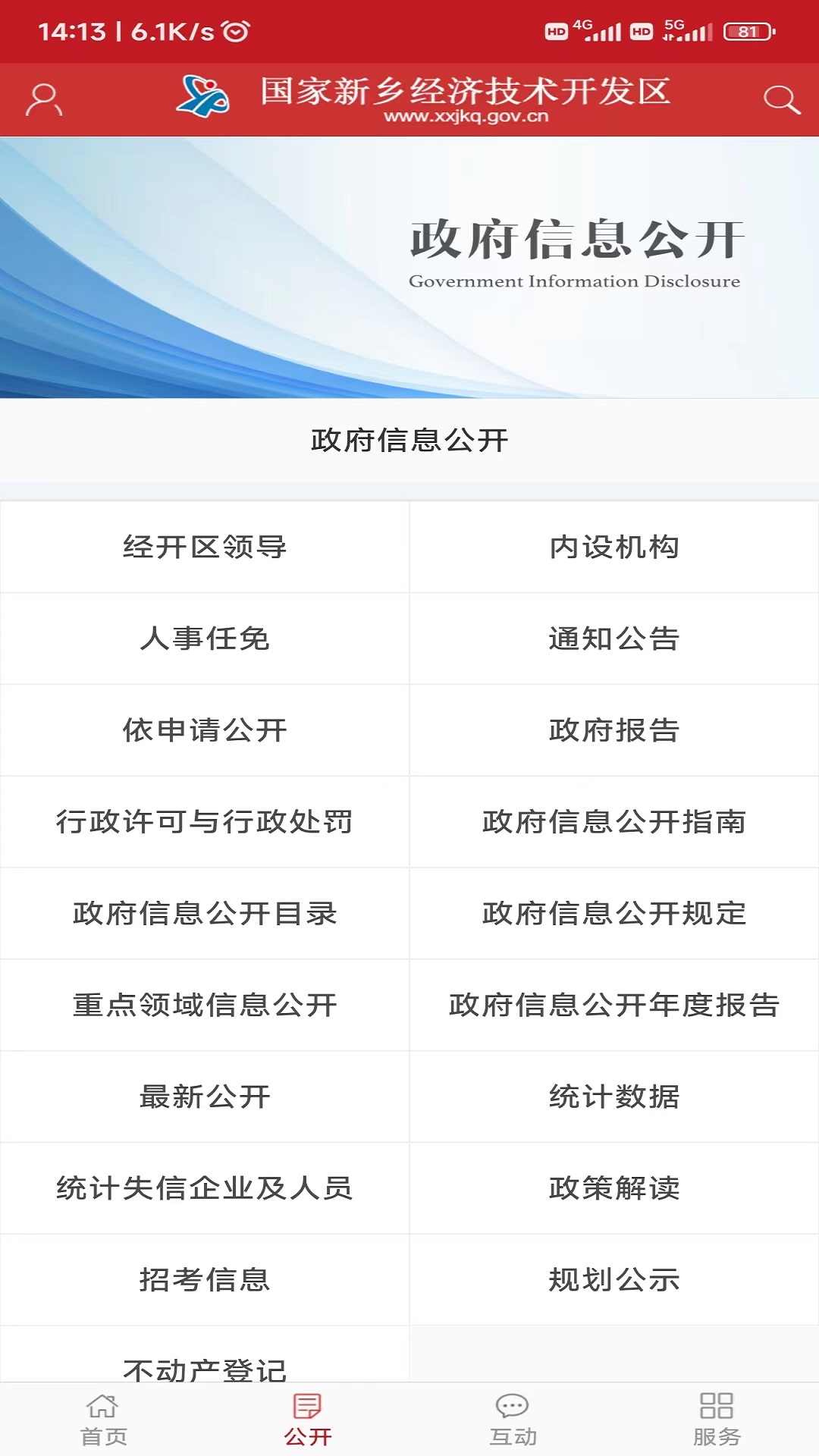Viewport: 819px width, 1456px height.
Task: Open 规划公示
Action: point(614,1280)
